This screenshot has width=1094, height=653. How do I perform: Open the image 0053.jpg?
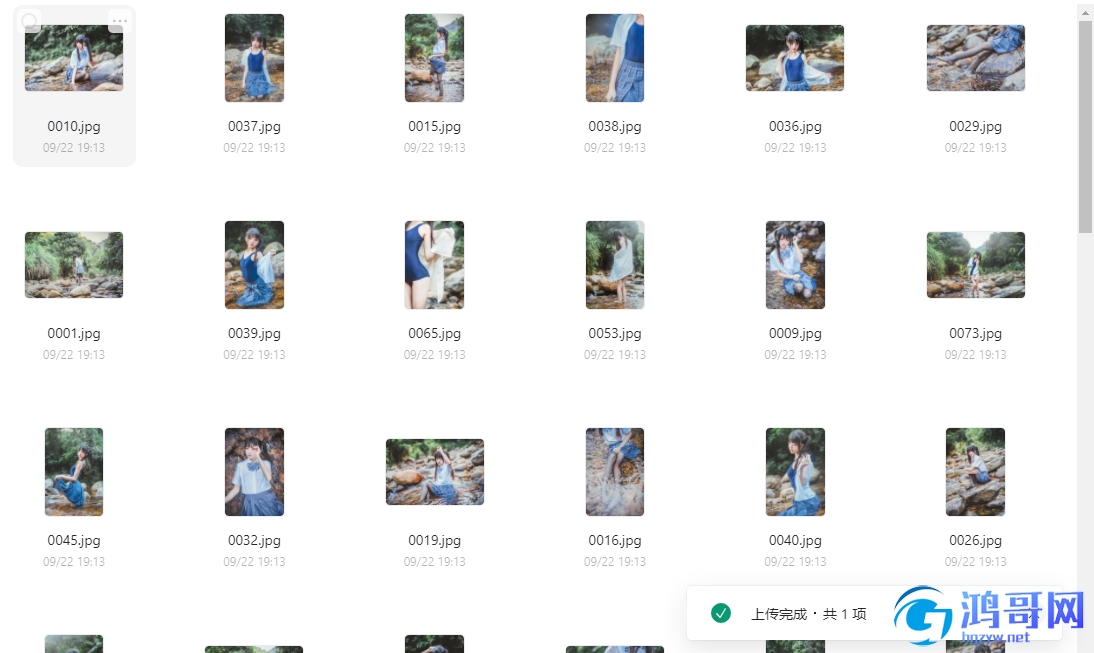pos(614,265)
